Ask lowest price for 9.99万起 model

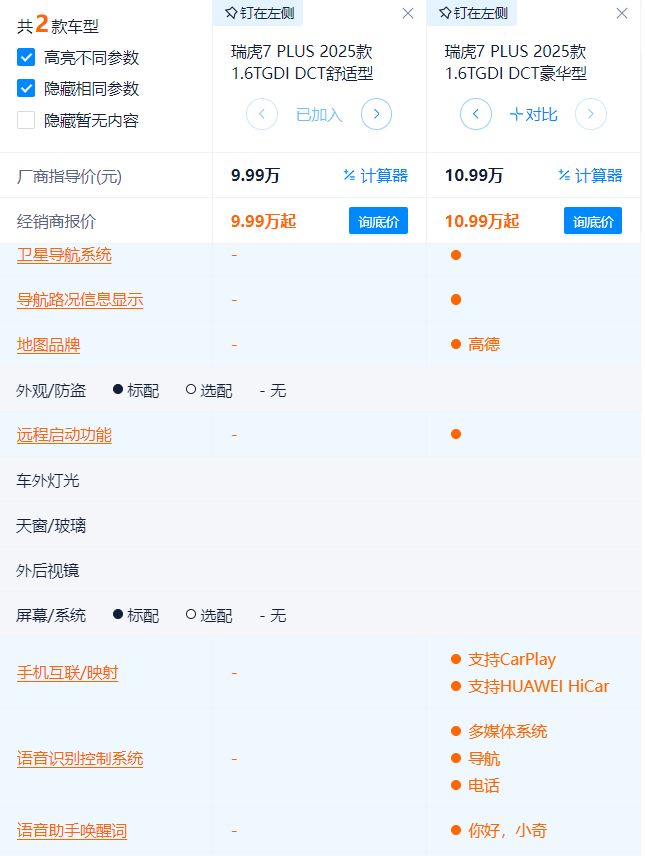click(378, 221)
